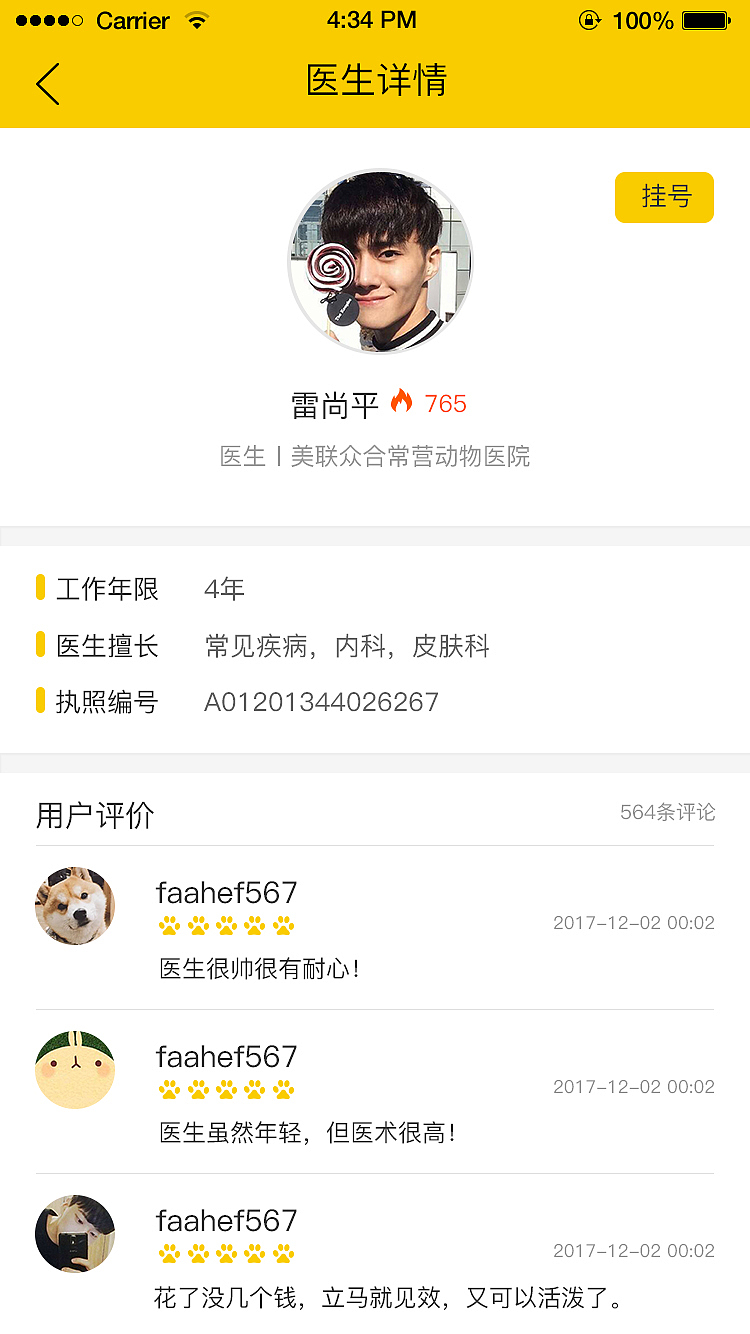Tap the yellow marker beside 工作年限

[41, 589]
